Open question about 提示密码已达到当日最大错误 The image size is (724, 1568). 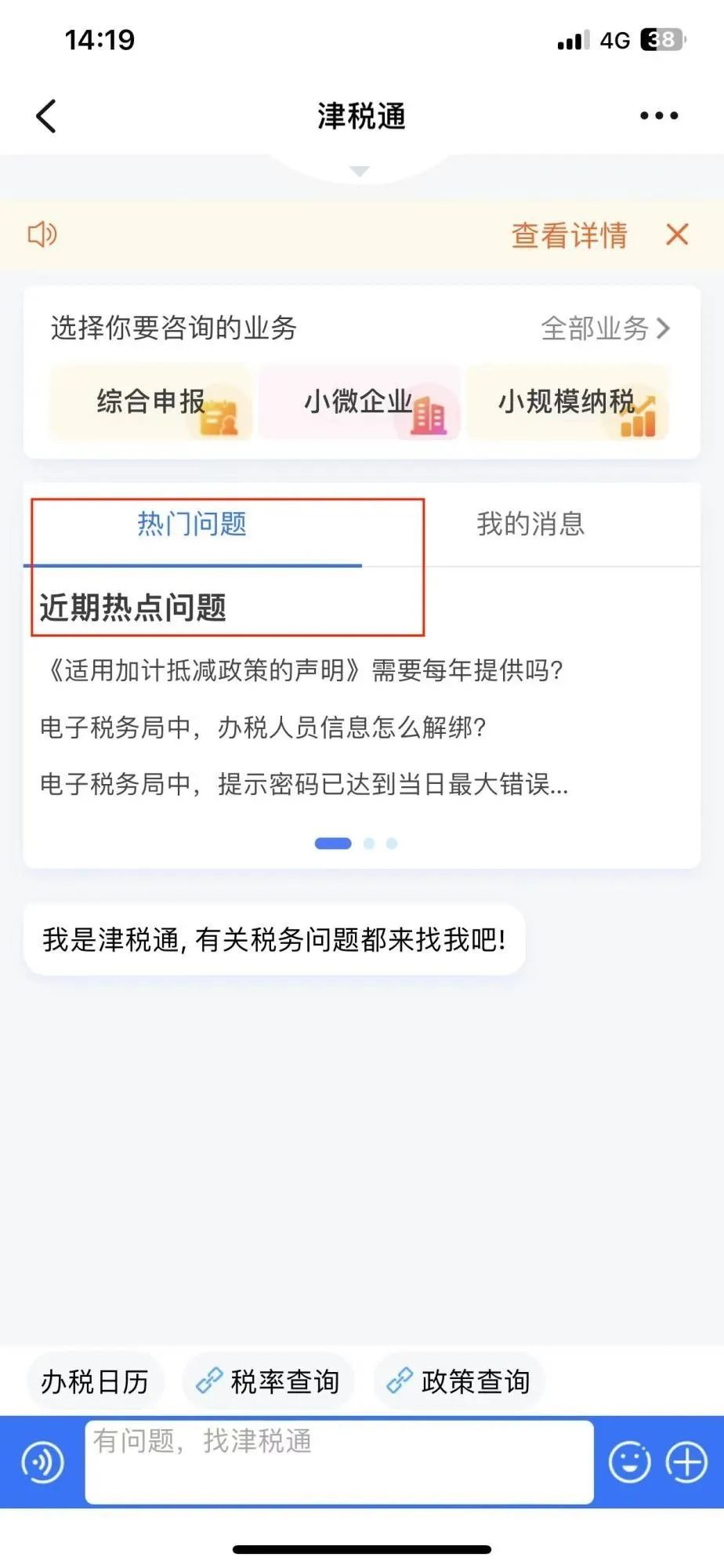[304, 784]
